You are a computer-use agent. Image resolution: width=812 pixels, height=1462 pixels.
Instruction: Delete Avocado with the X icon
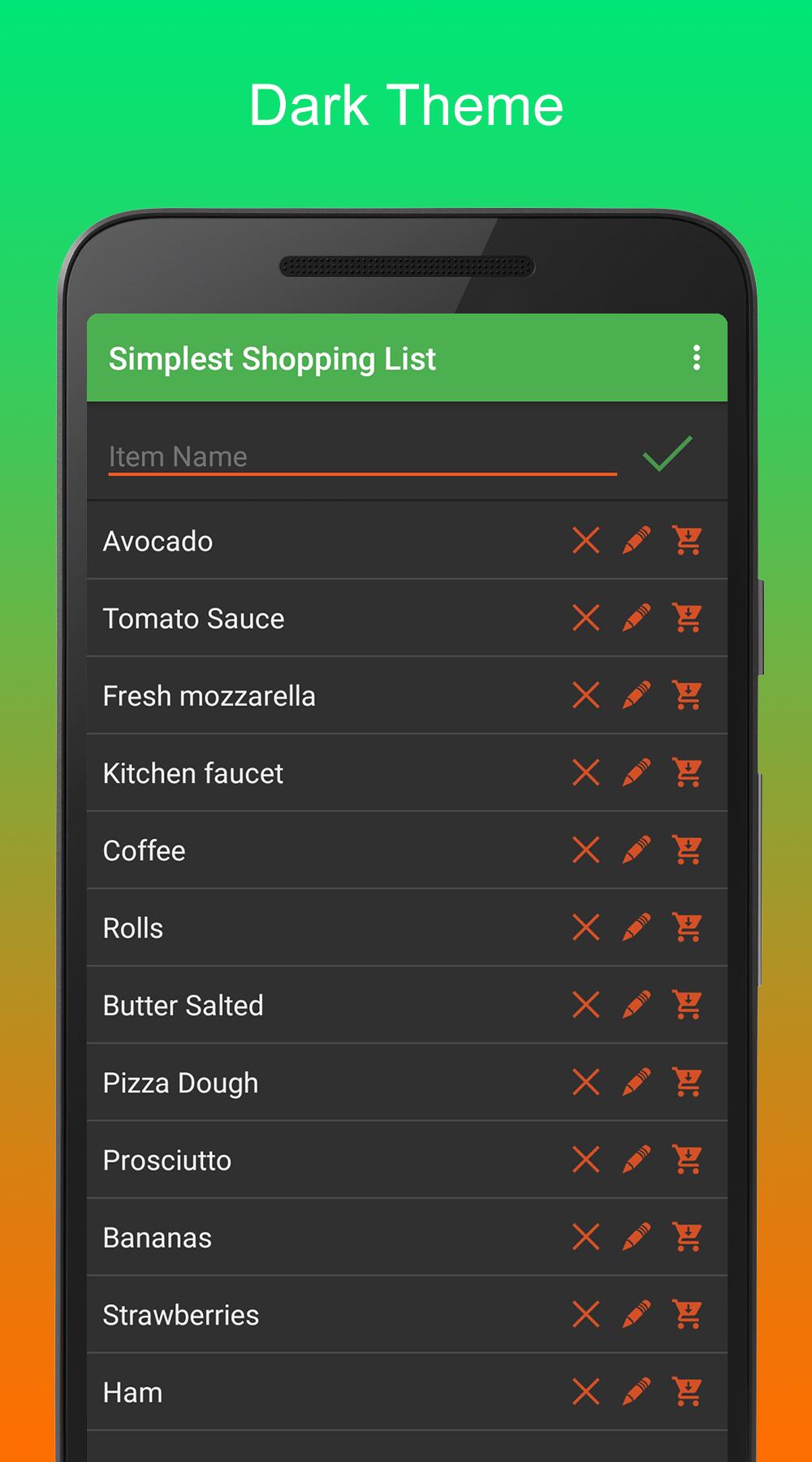pyautogui.click(x=586, y=541)
